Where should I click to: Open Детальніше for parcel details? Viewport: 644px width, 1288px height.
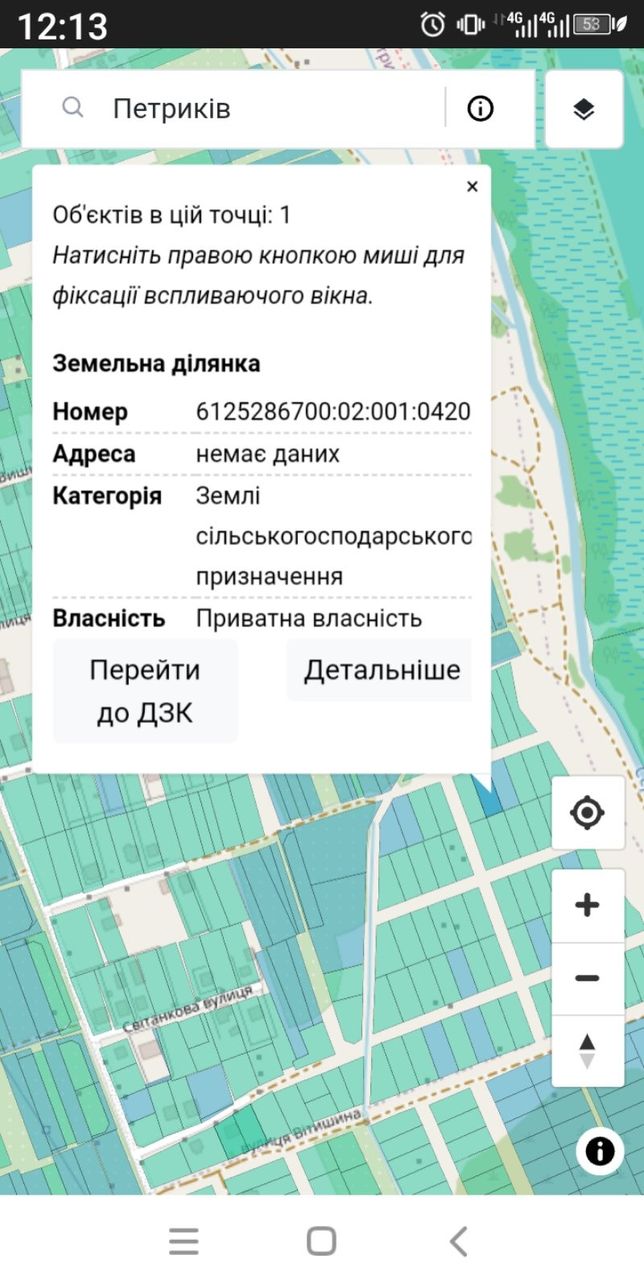click(380, 670)
